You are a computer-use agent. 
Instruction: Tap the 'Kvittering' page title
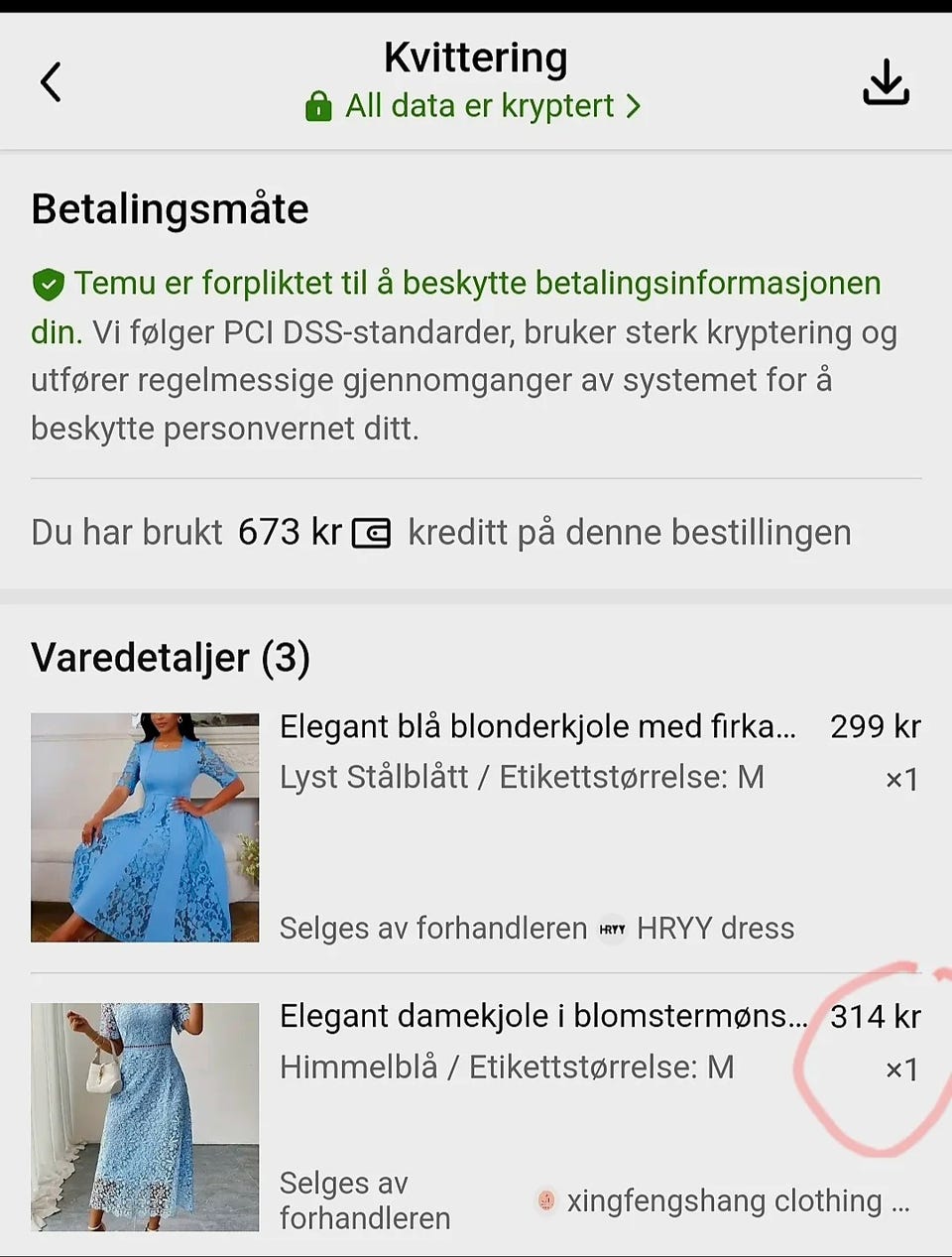[476, 58]
